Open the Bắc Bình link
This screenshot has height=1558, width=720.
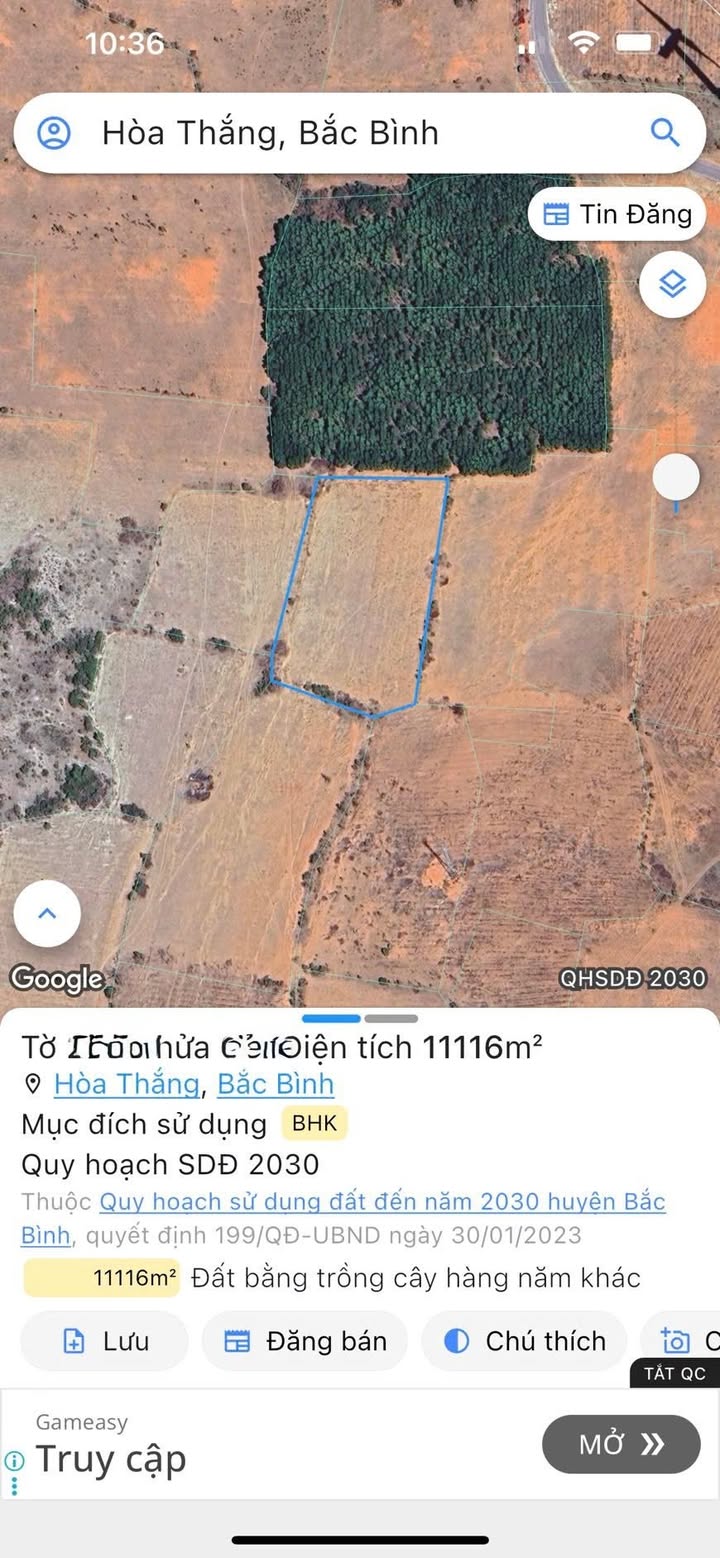coord(275,1084)
